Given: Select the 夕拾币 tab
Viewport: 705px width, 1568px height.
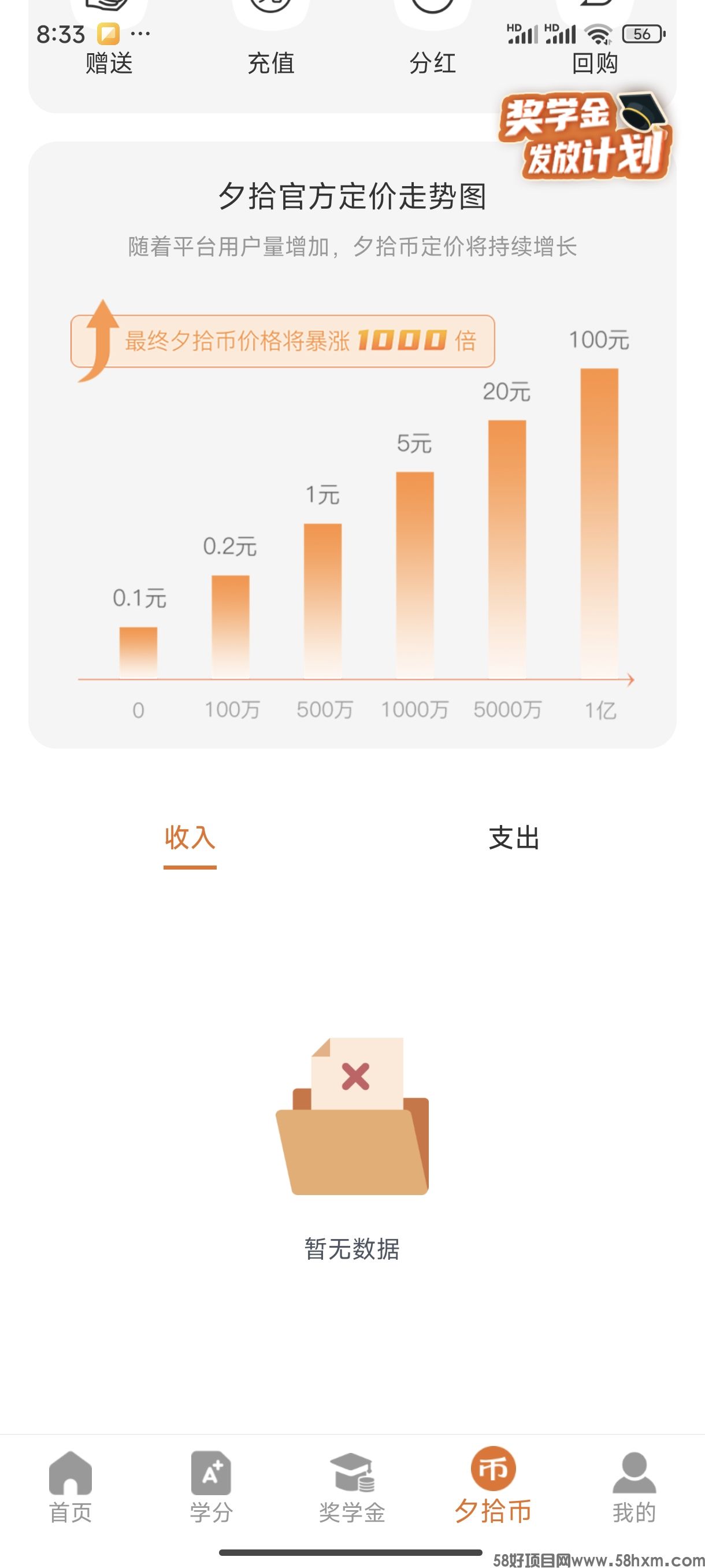Looking at the screenshot, I should [493, 1486].
